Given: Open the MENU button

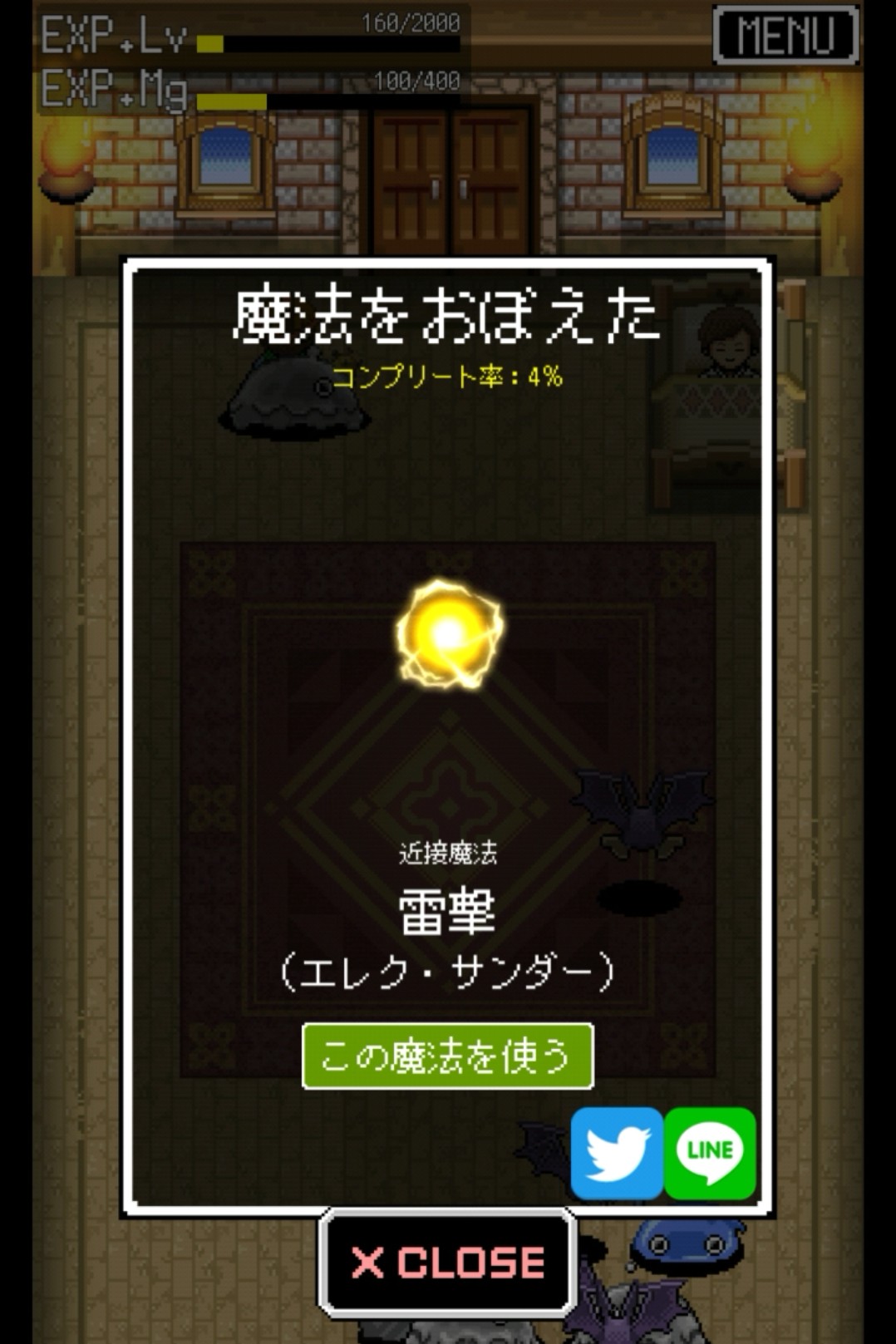Looking at the screenshot, I should point(785,35).
